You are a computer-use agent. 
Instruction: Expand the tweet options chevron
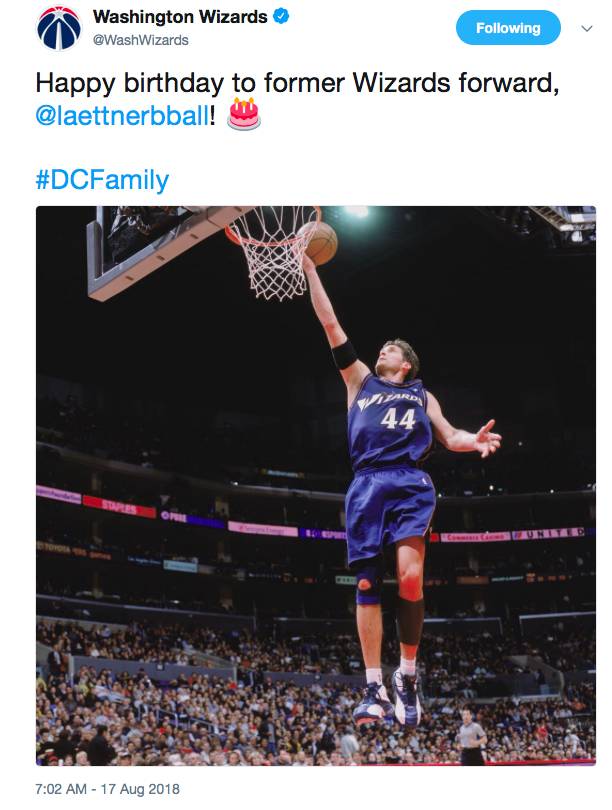(586, 29)
